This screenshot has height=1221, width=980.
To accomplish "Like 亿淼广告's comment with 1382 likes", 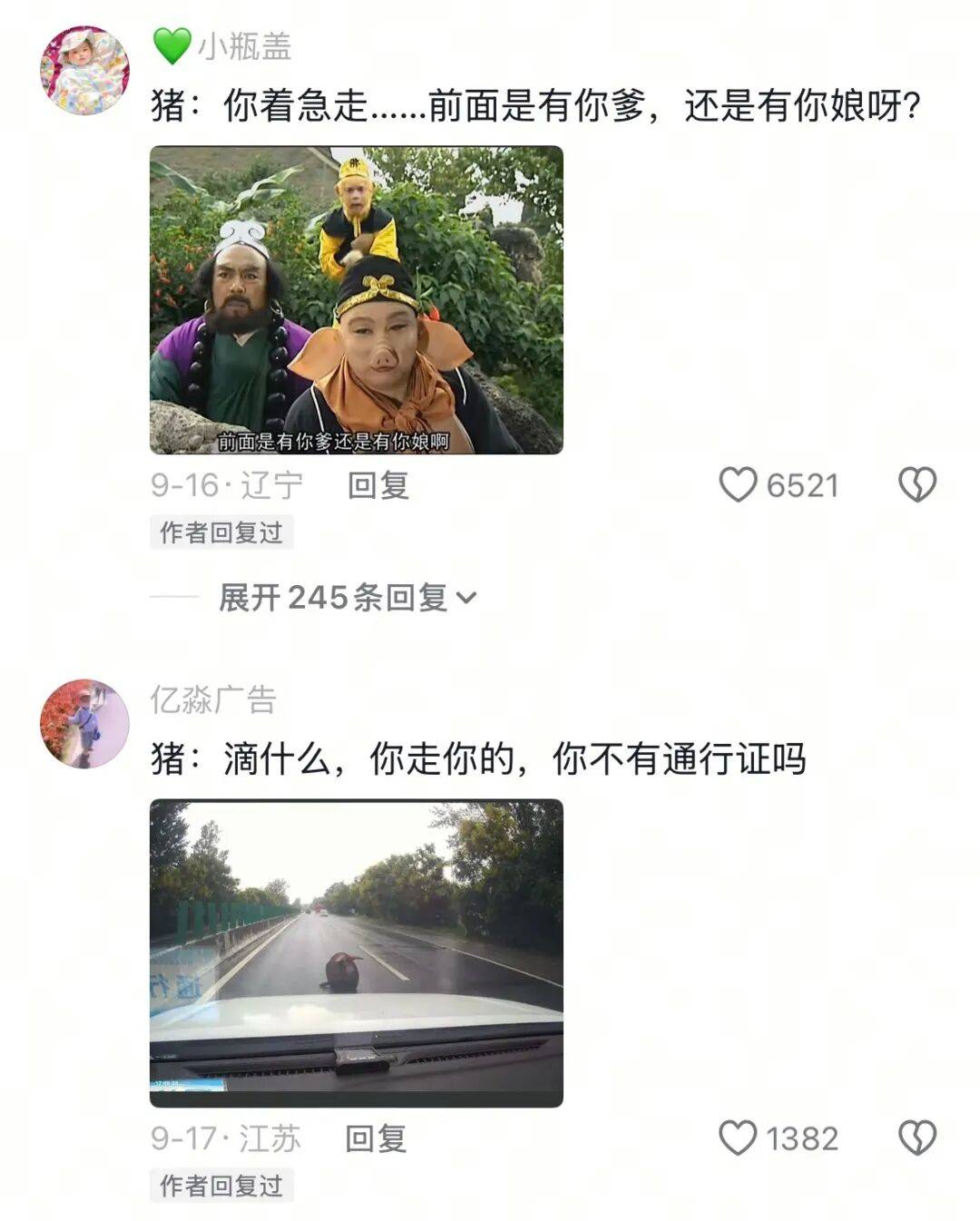I will pos(738,1138).
